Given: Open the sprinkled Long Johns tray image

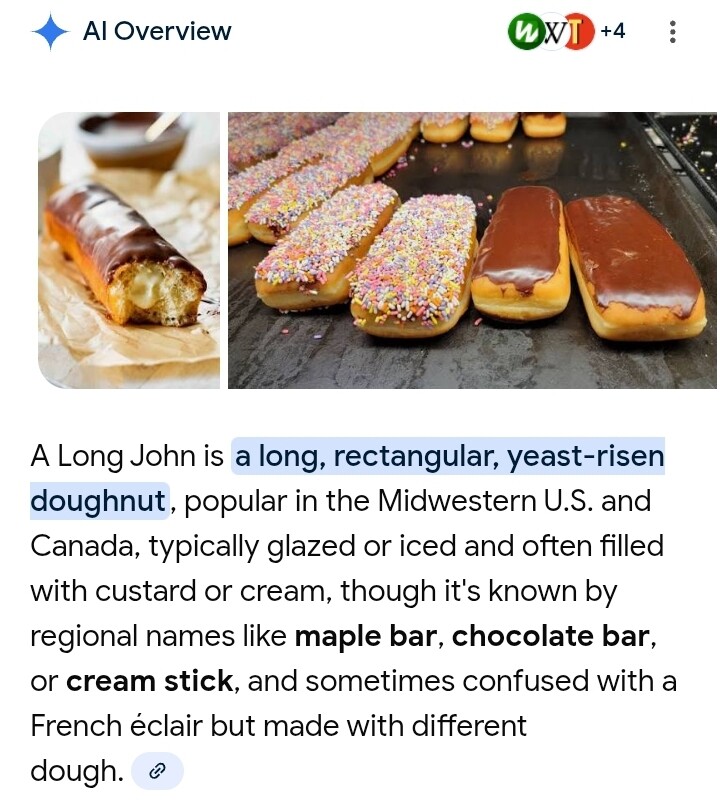Looking at the screenshot, I should point(472,250).
